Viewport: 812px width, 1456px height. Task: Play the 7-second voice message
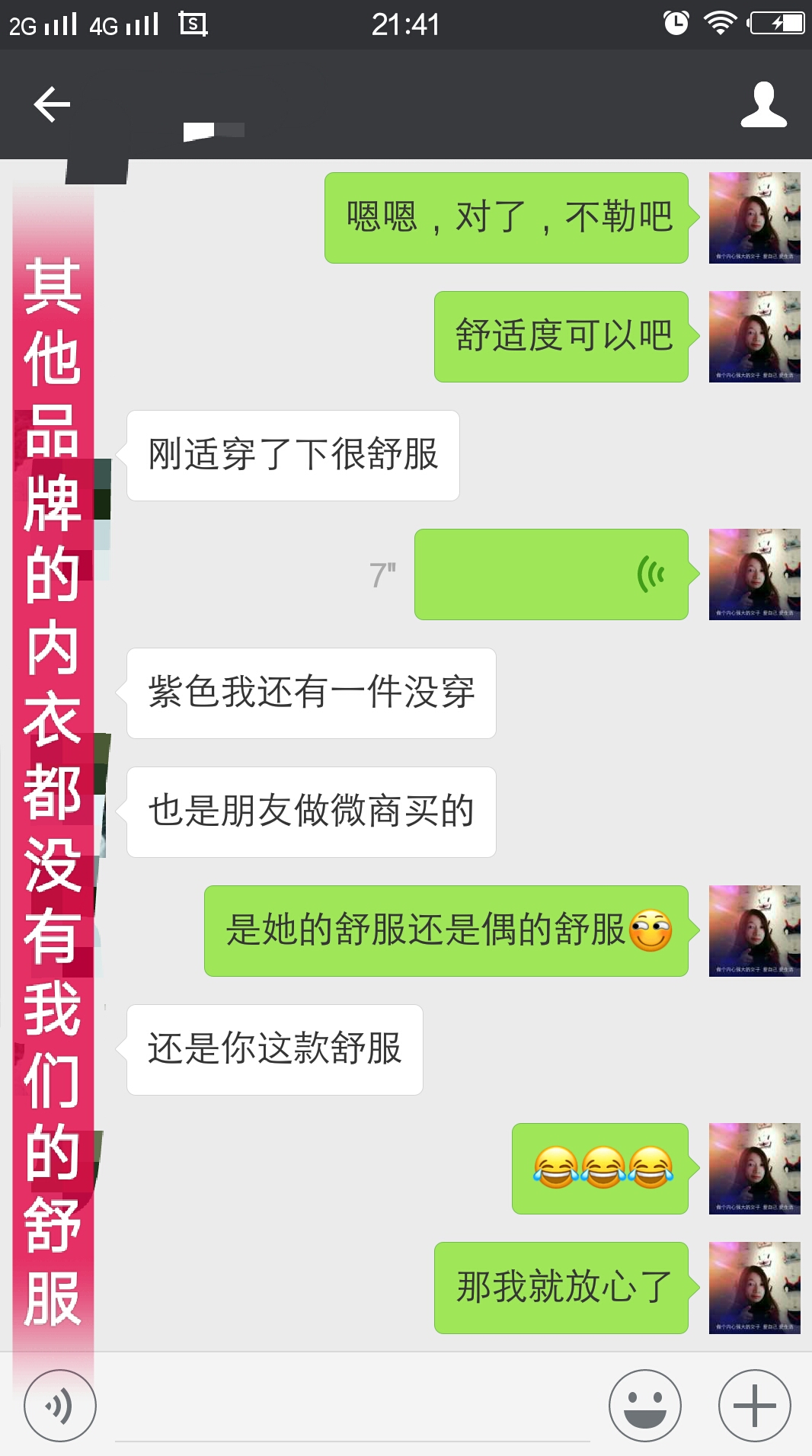pos(551,574)
